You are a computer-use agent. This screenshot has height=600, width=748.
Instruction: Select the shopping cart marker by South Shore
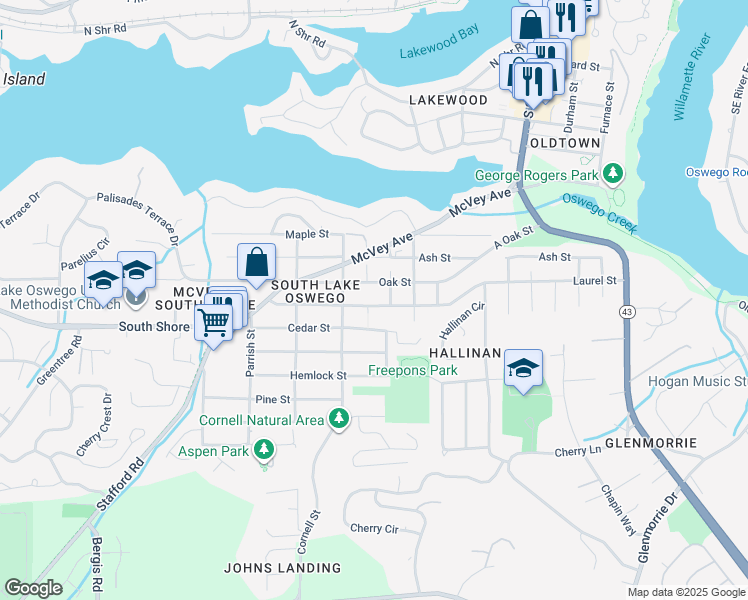214,324
